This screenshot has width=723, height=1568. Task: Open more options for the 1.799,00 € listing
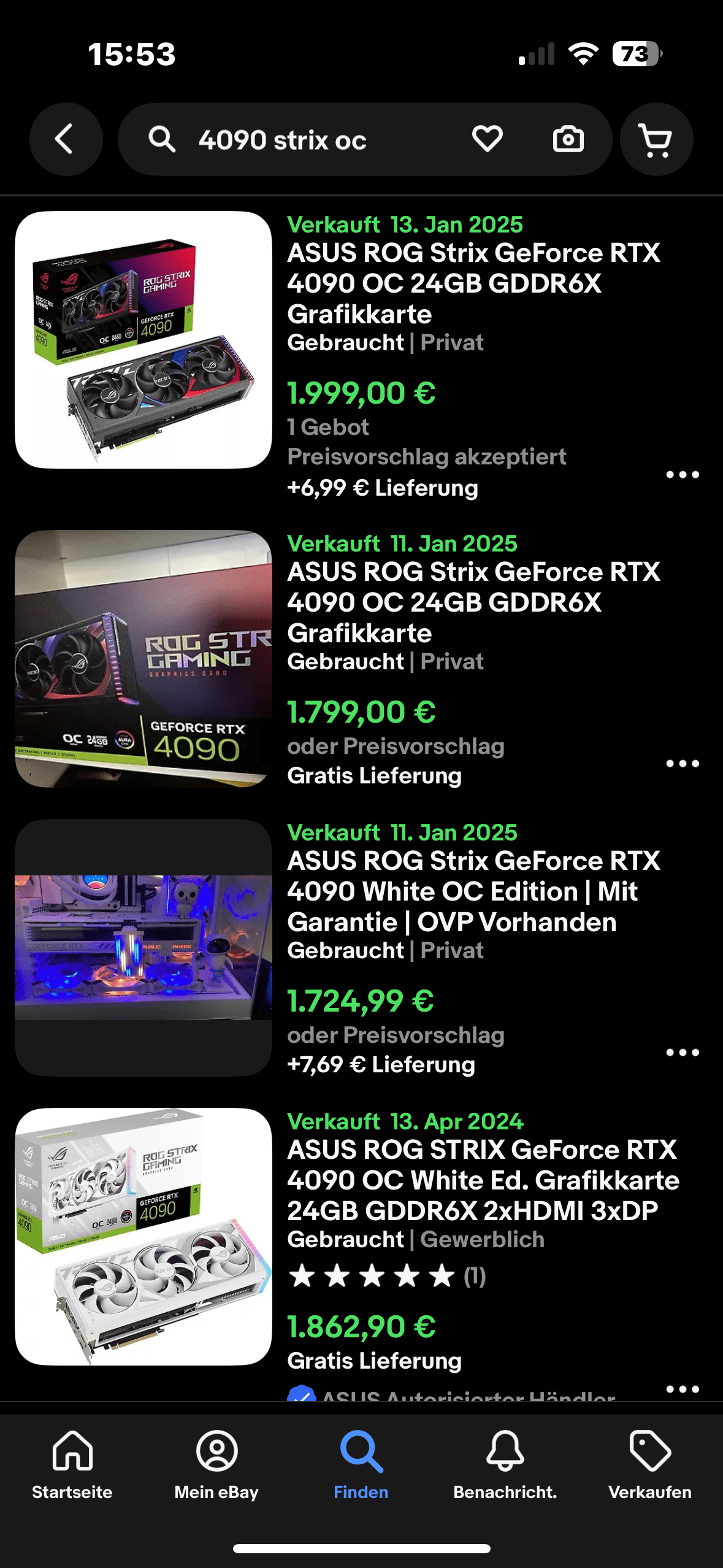[x=682, y=764]
